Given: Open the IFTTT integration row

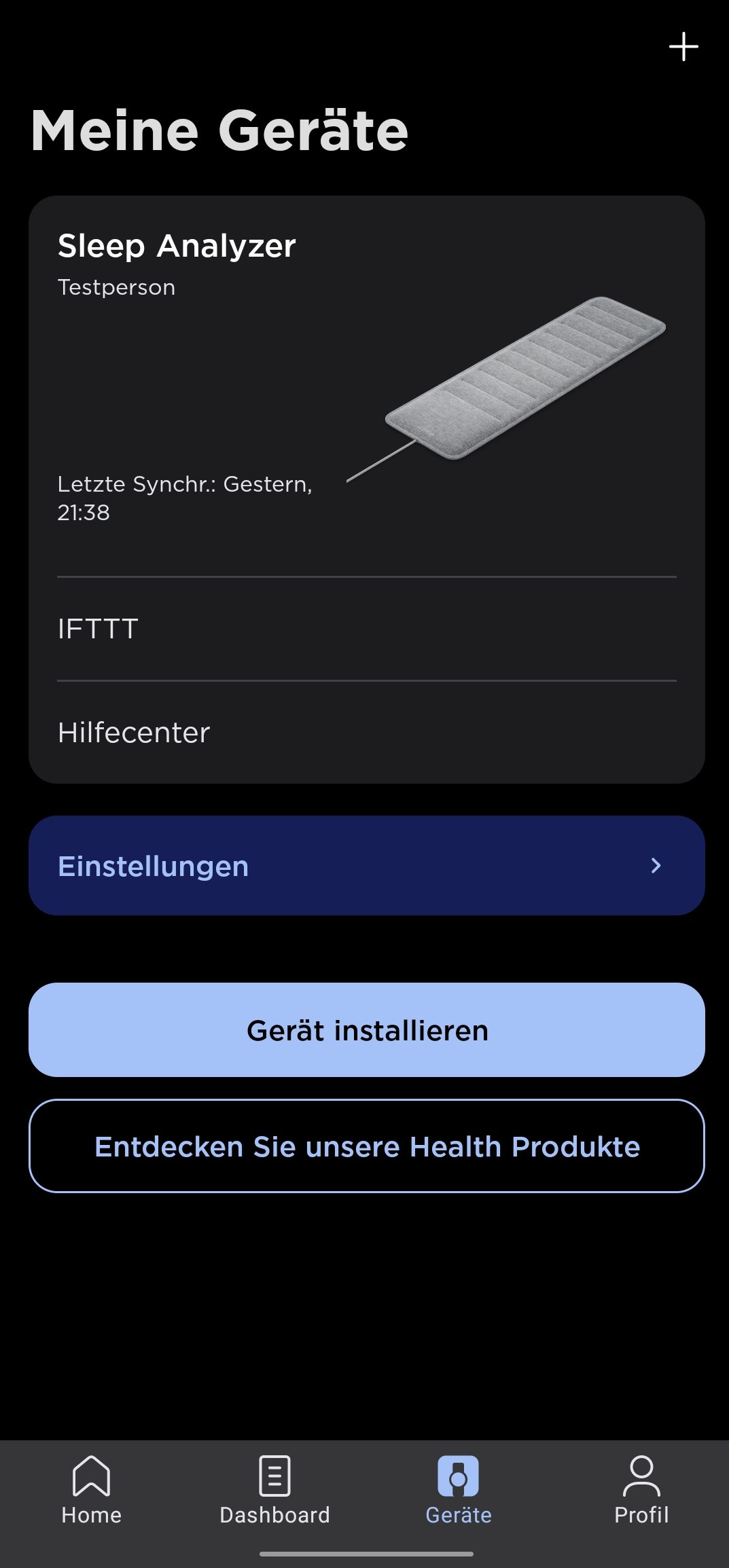Looking at the screenshot, I should click(x=367, y=628).
